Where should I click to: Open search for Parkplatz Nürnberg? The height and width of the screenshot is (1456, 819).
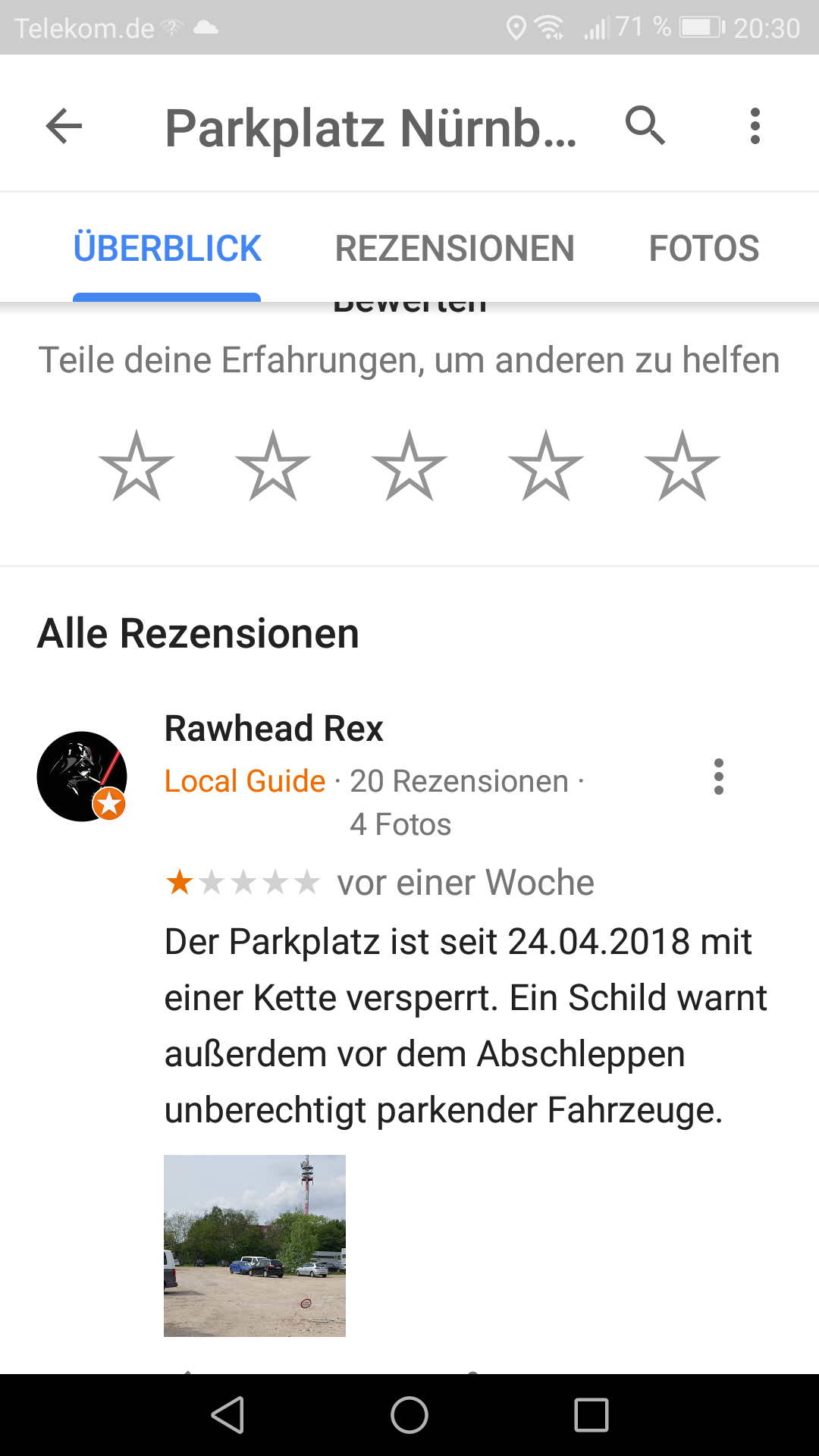pos(645,125)
